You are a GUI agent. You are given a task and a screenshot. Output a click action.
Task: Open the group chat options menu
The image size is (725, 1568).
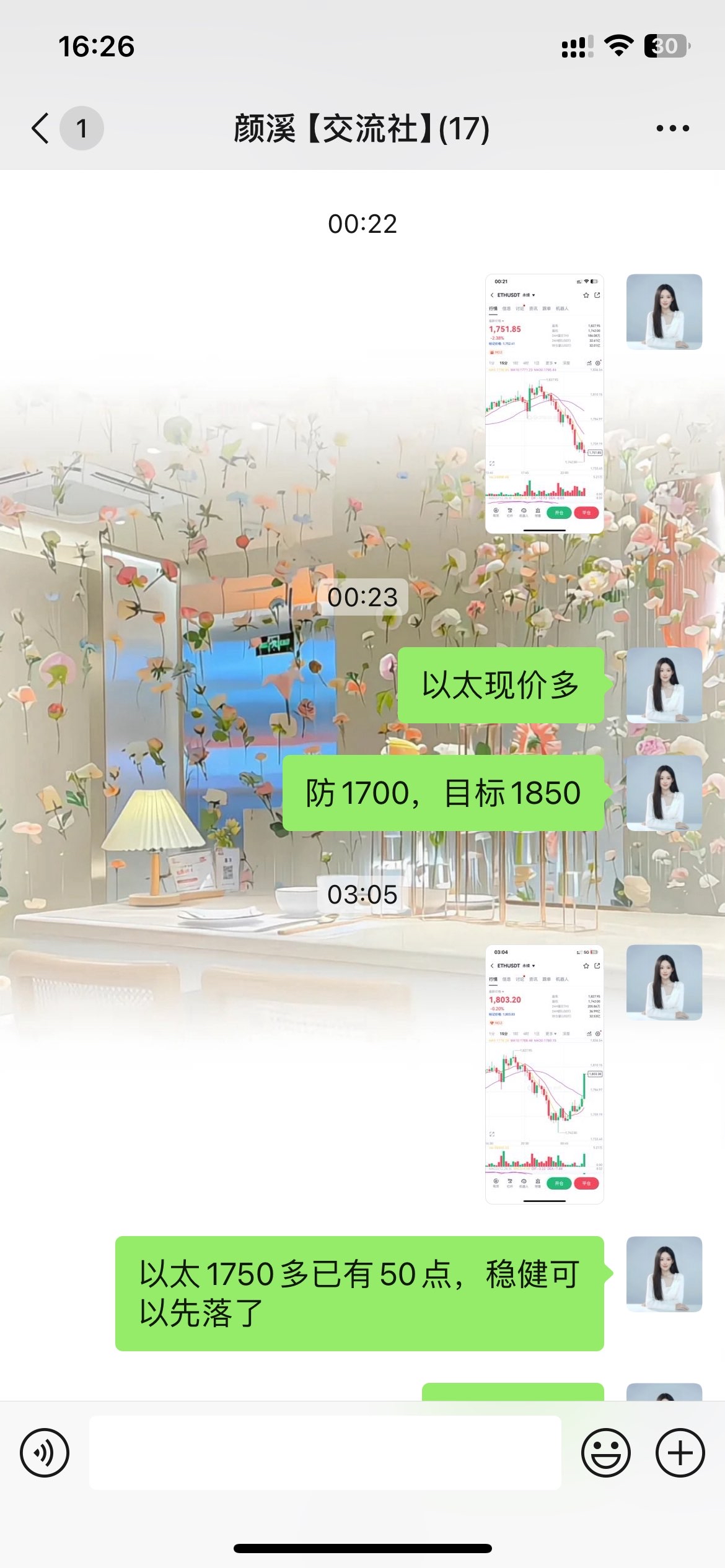(672, 128)
